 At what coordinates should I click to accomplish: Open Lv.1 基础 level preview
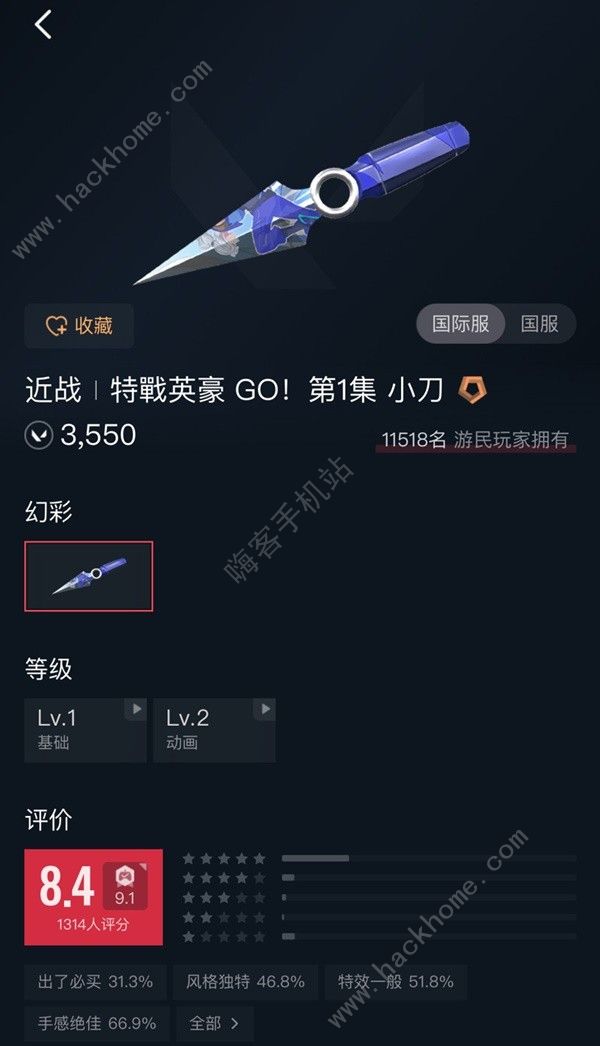[x=85, y=730]
